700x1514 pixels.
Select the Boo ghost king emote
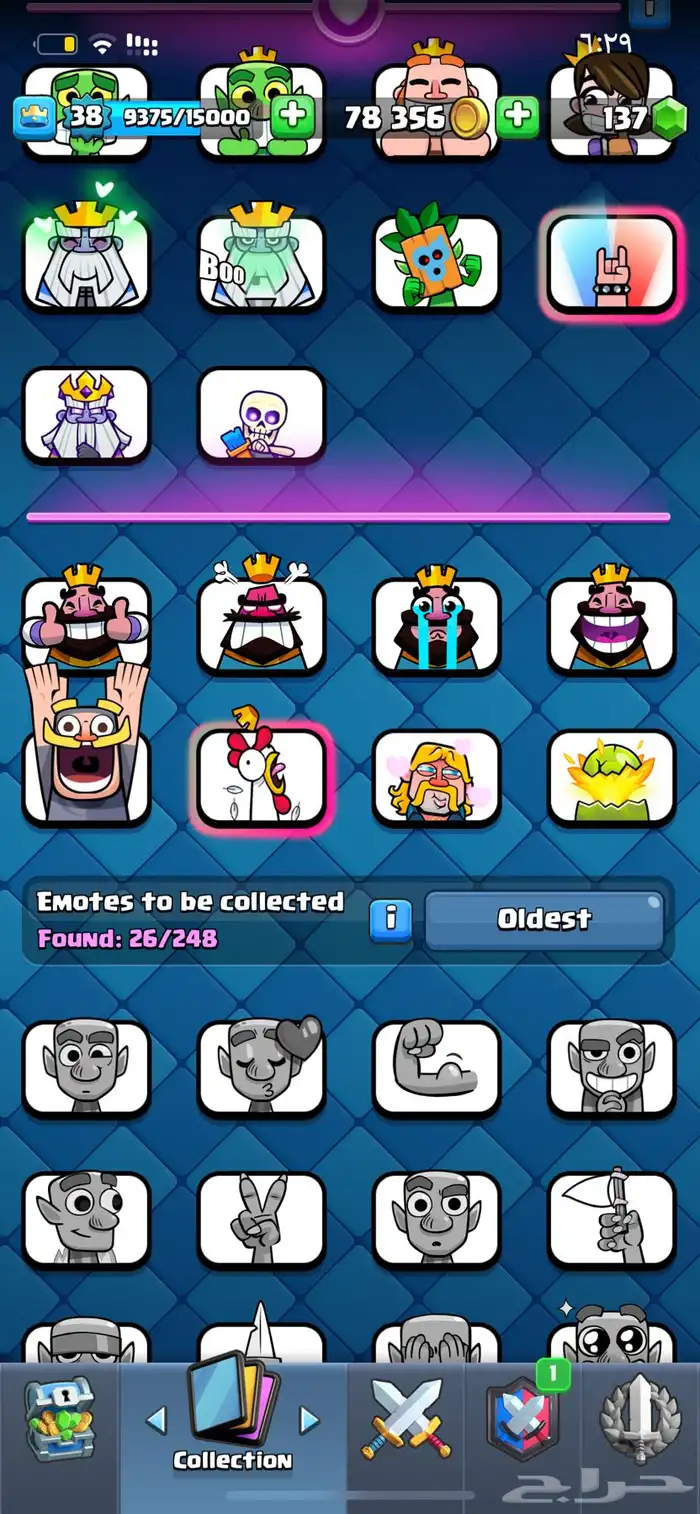coord(261,262)
